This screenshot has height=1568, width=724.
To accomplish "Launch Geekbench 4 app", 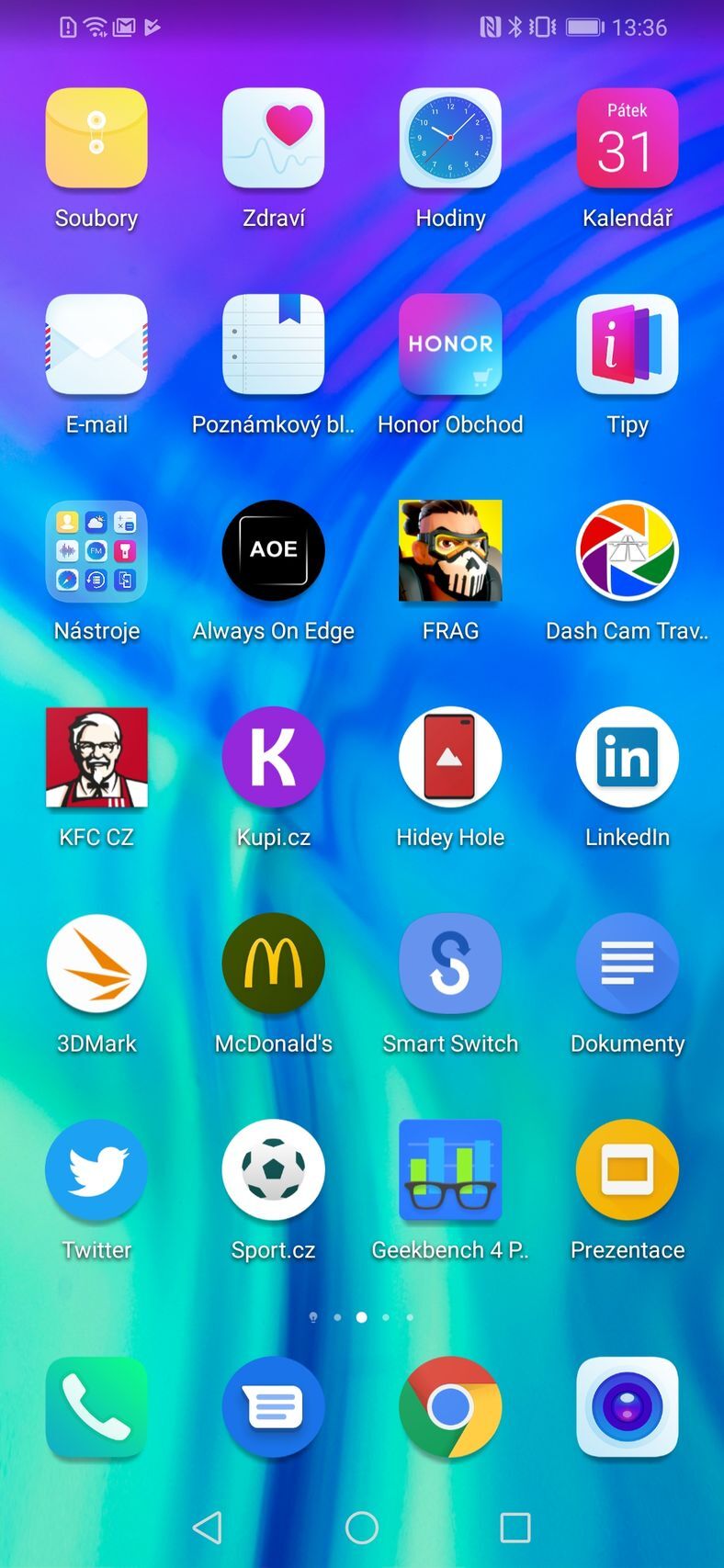I will pyautogui.click(x=450, y=1169).
